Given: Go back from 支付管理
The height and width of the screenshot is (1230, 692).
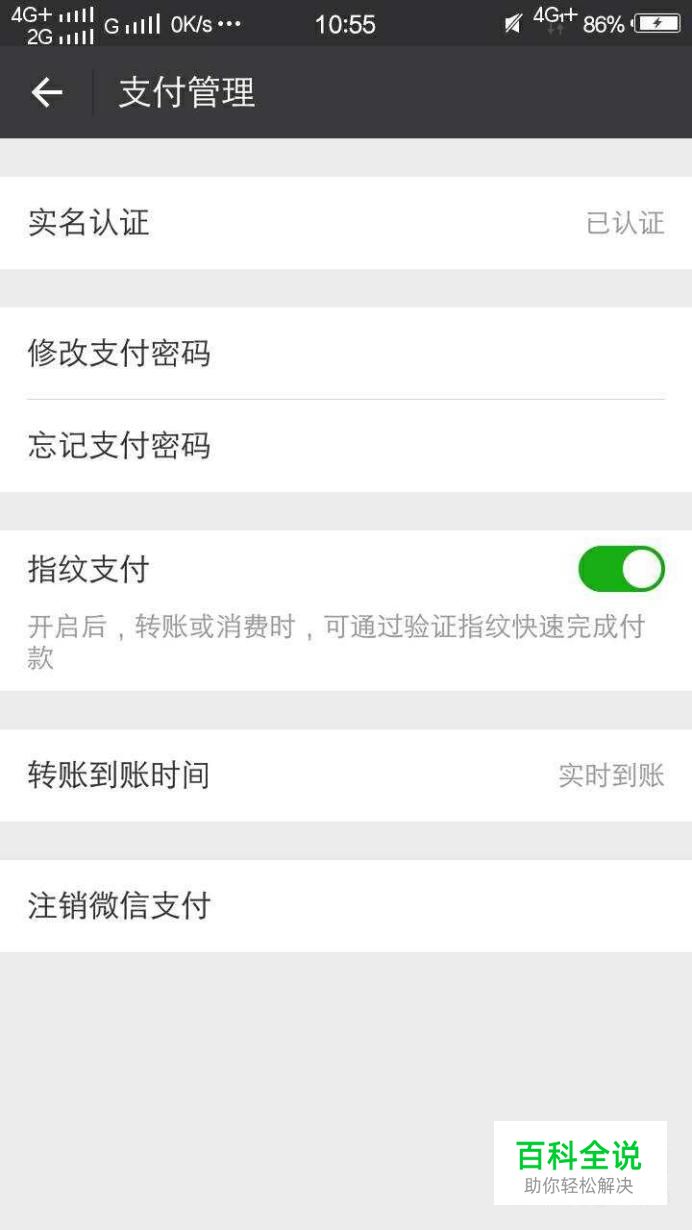Looking at the screenshot, I should click(x=47, y=93).
